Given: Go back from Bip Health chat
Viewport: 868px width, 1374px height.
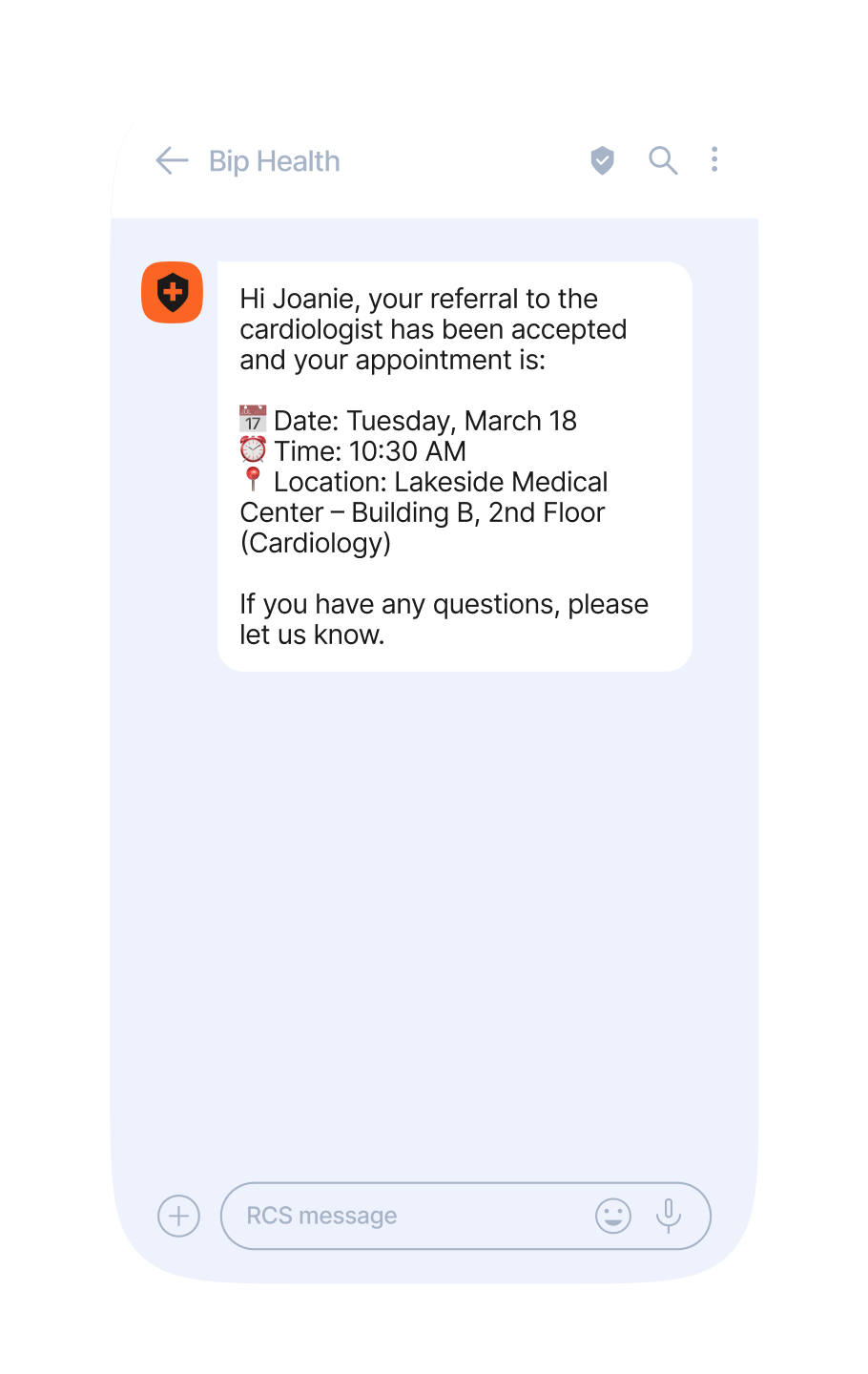Looking at the screenshot, I should pos(172,160).
